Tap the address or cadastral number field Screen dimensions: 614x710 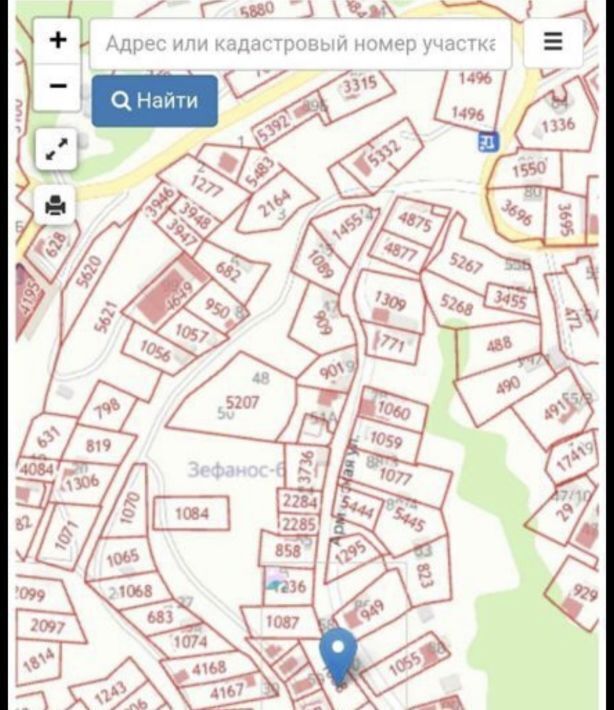point(300,45)
